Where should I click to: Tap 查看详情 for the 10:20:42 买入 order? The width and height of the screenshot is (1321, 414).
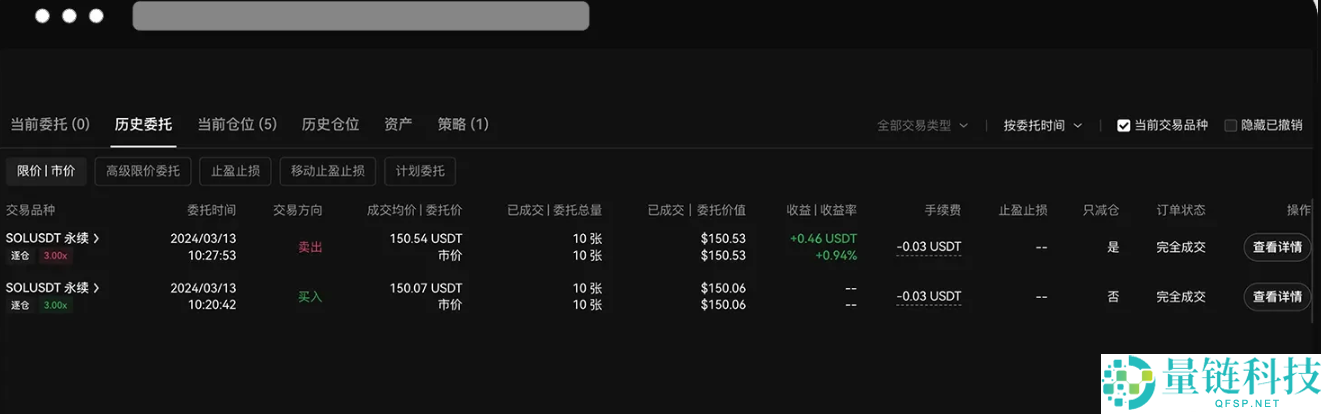1276,297
